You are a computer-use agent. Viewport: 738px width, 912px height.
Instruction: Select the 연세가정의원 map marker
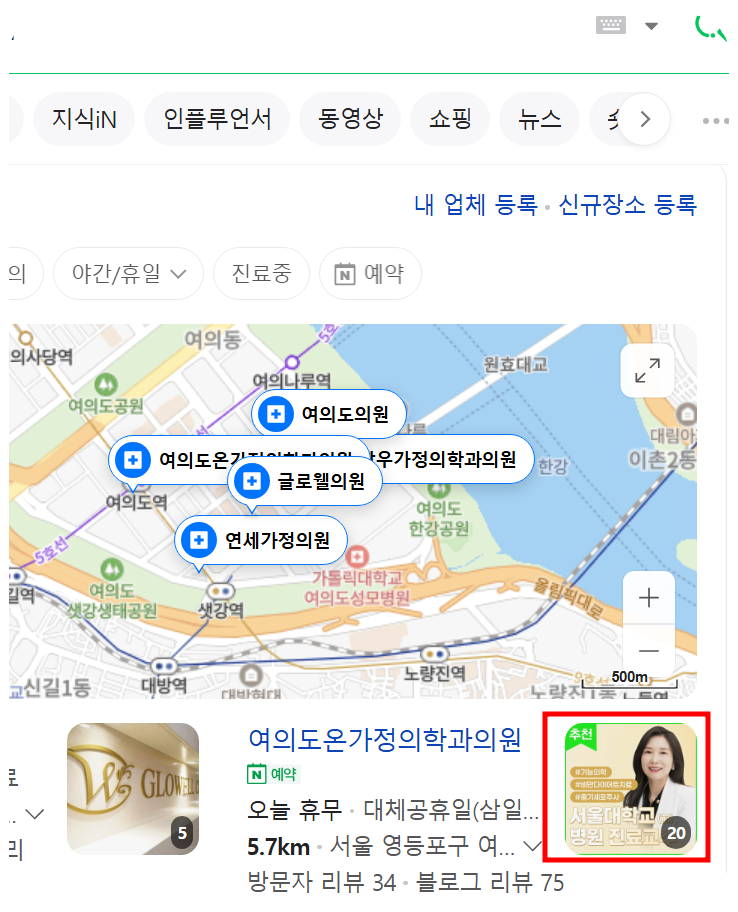pyautogui.click(x=260, y=541)
